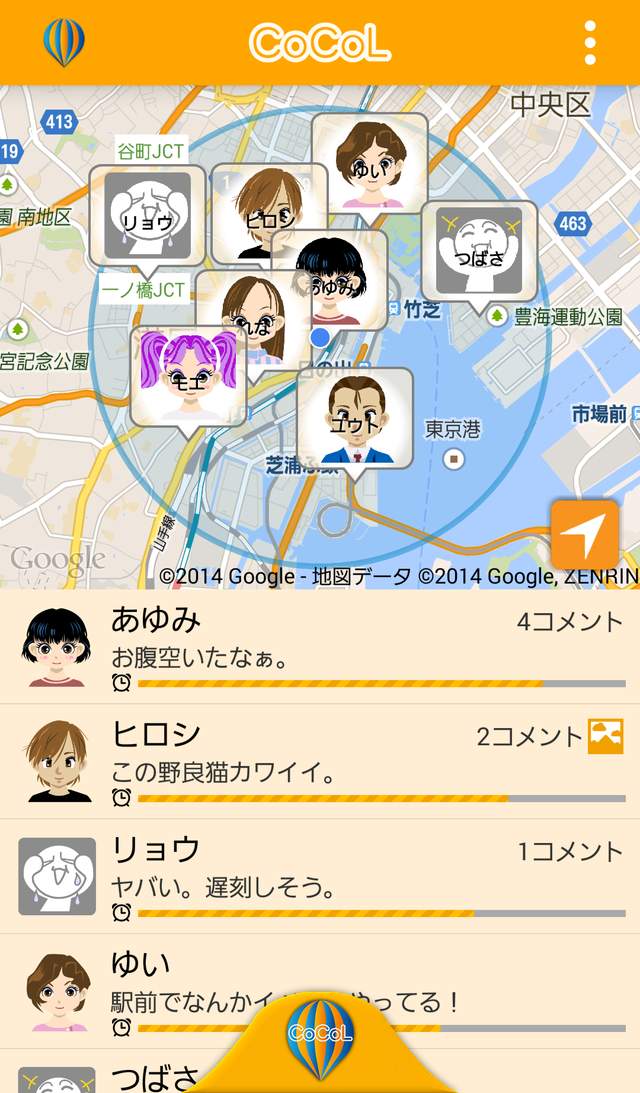
Task: Center map on my current location
Action: (x=585, y=535)
